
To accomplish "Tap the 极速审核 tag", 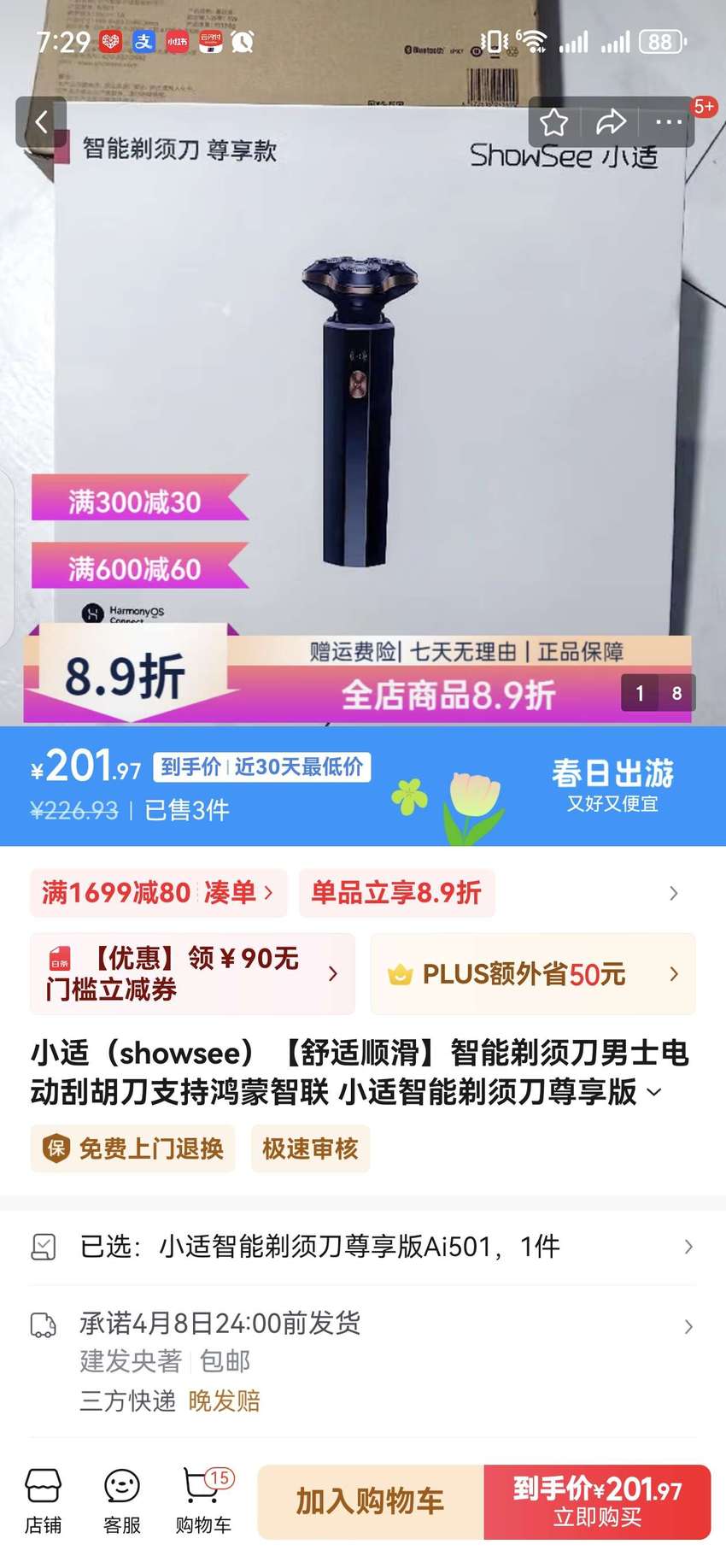I will coord(310,1148).
